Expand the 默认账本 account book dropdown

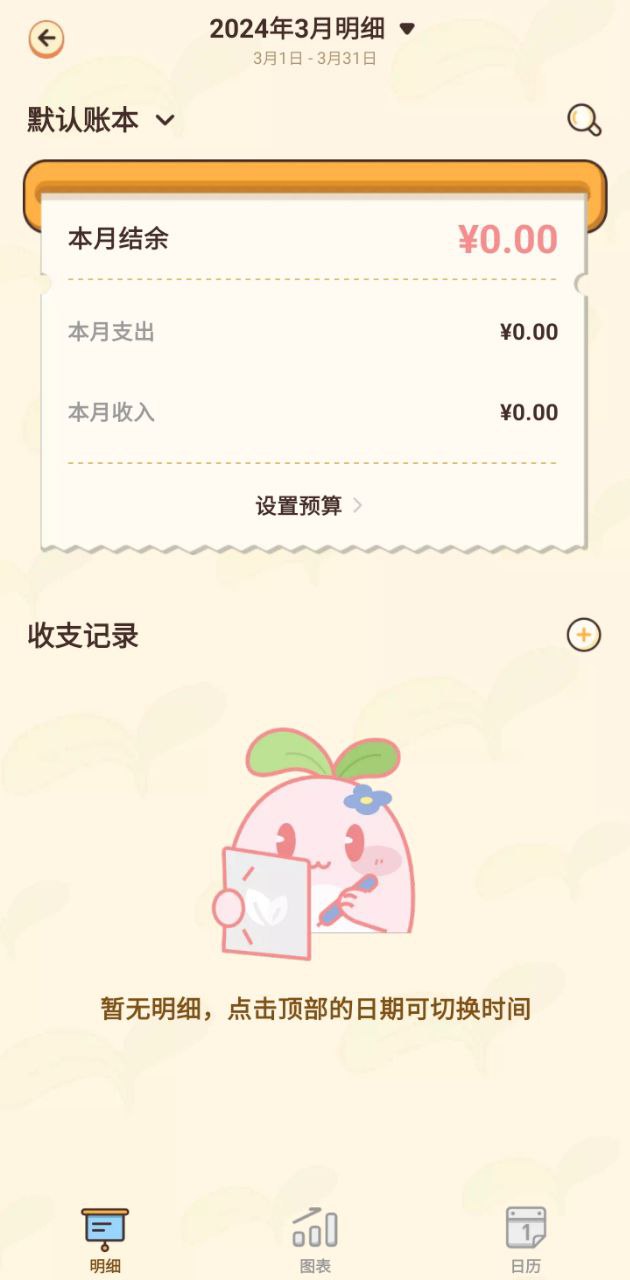(101, 121)
